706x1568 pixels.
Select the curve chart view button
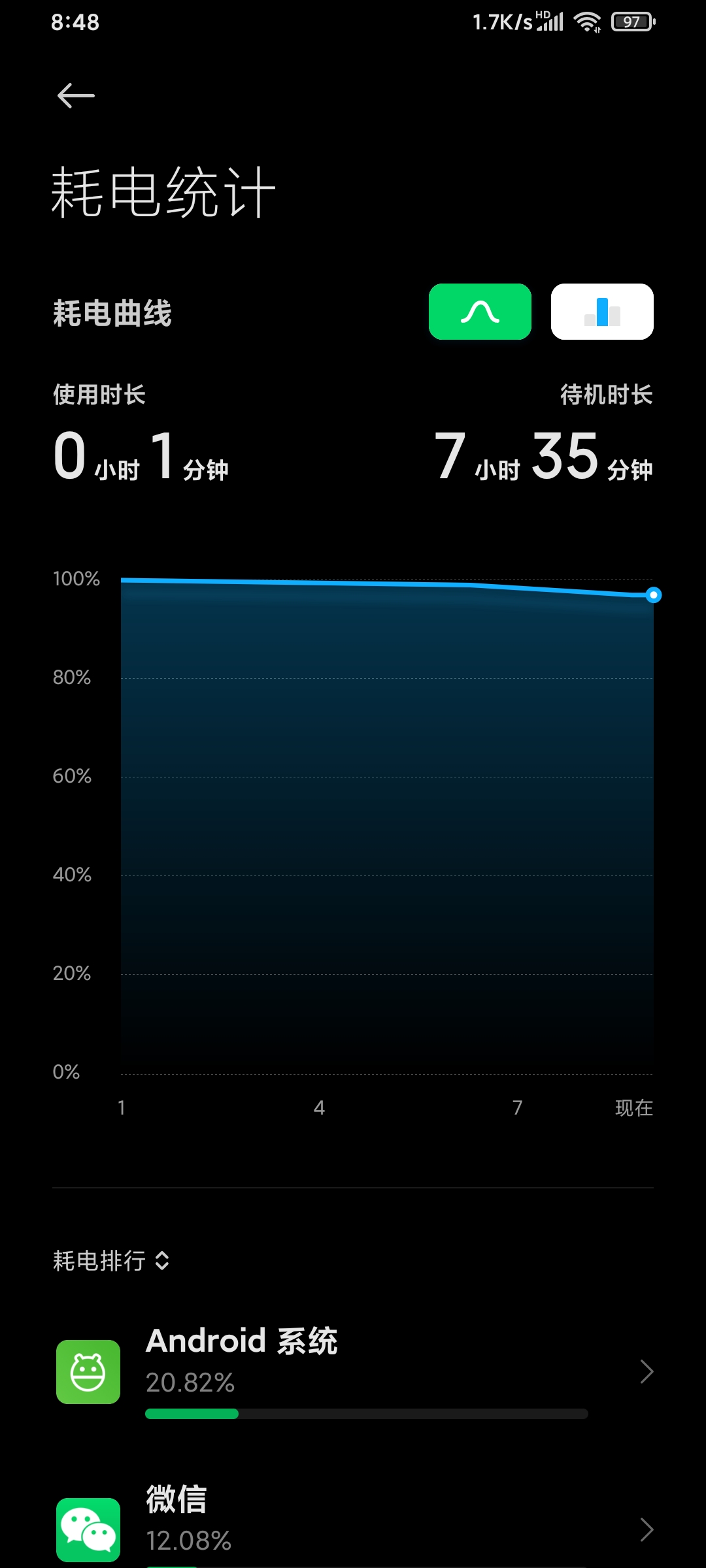pos(480,312)
